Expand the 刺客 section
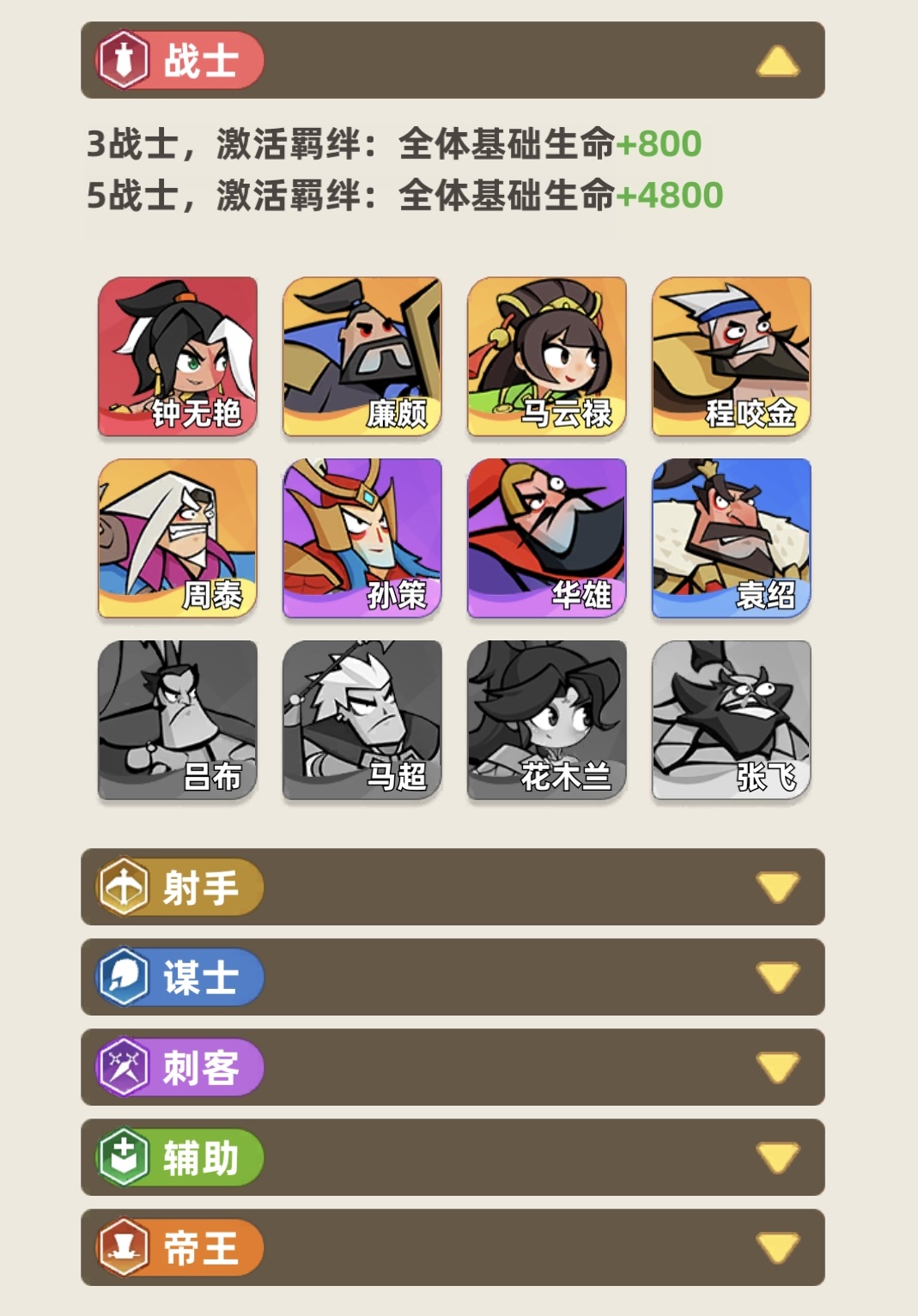This screenshot has width=918, height=1316. pos(777,1067)
